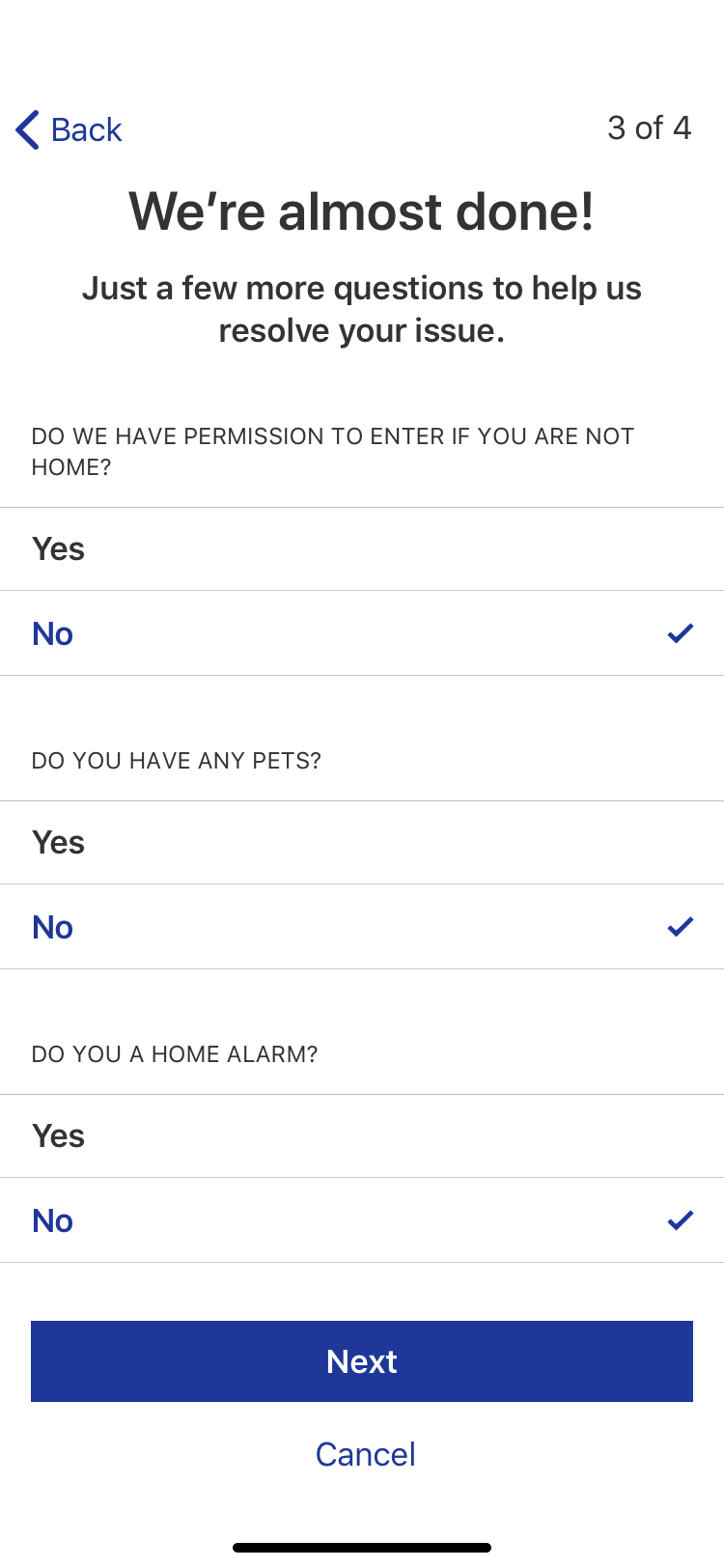Answer Yes to having pets
This screenshot has height=1568, width=724.
(361, 843)
